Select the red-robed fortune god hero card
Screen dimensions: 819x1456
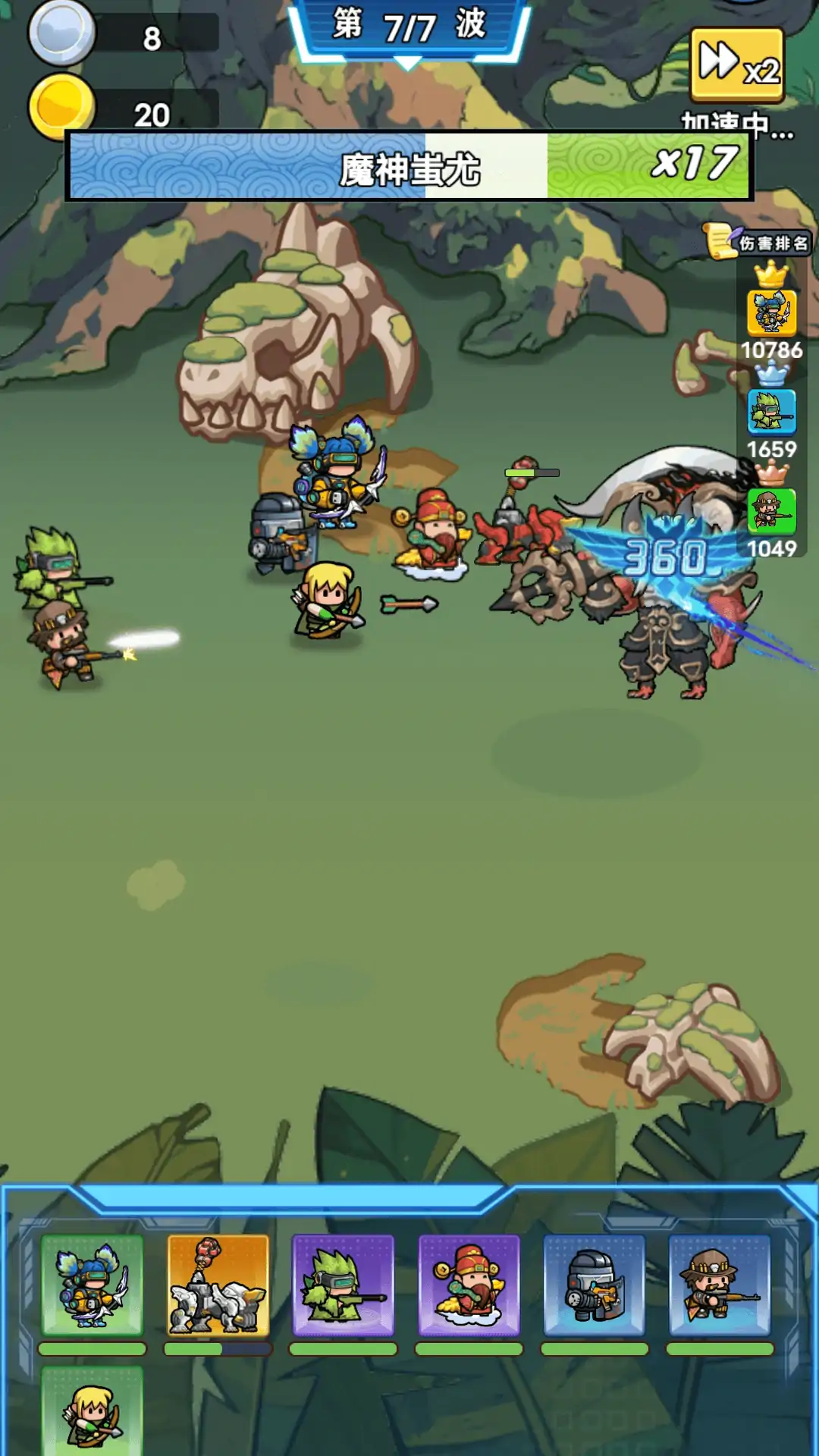(x=469, y=1285)
